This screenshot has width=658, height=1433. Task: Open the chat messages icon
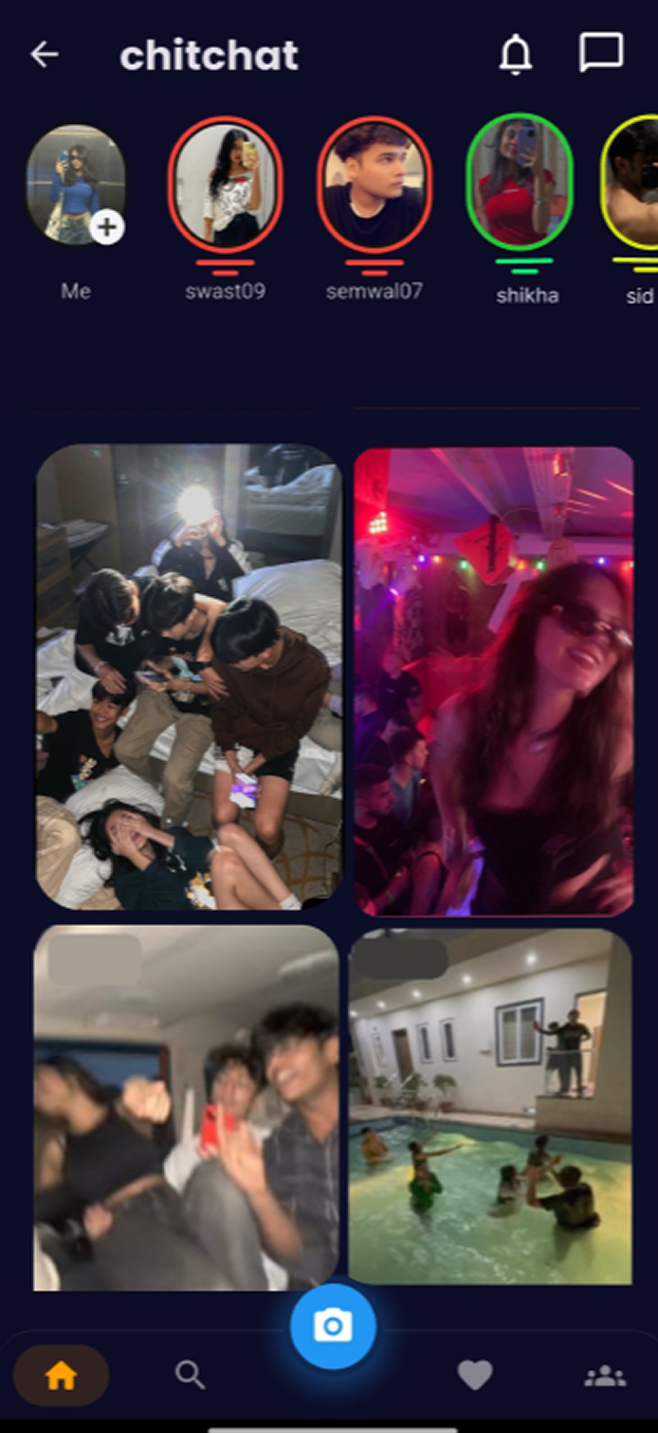[601, 53]
